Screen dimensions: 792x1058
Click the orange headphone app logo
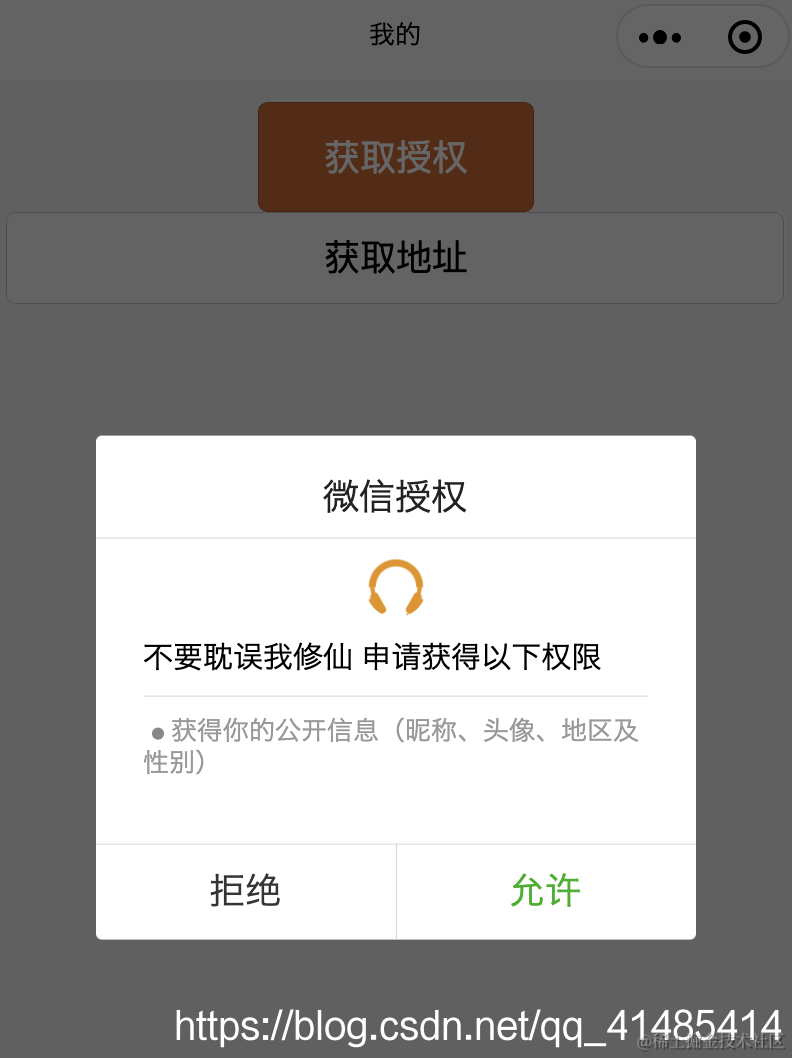[396, 588]
